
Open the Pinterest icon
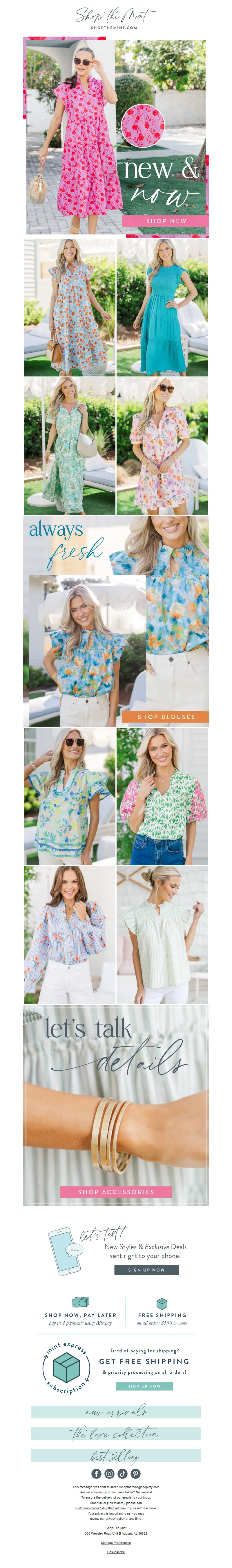tap(135, 1474)
